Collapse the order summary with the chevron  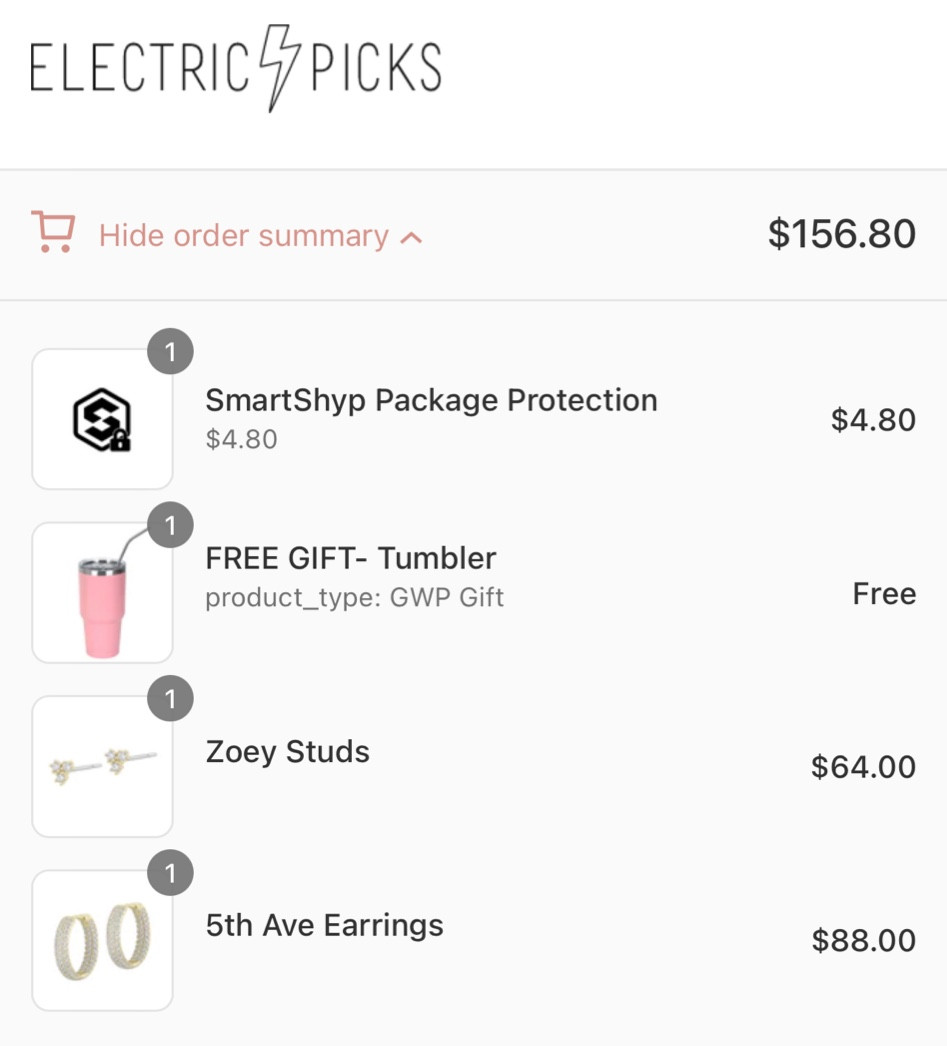pos(409,235)
